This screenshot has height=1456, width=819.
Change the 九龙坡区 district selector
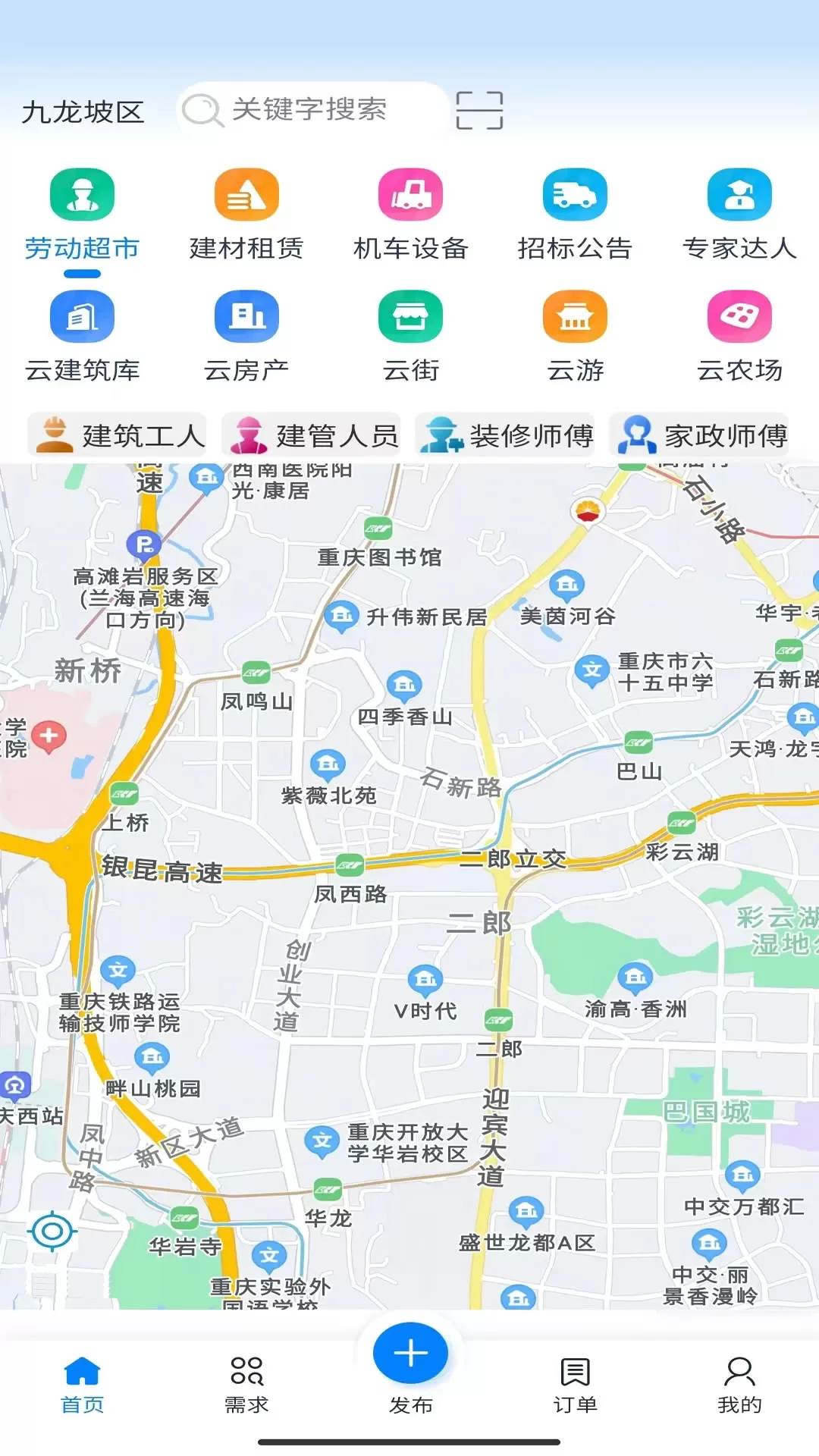pyautogui.click(x=83, y=111)
